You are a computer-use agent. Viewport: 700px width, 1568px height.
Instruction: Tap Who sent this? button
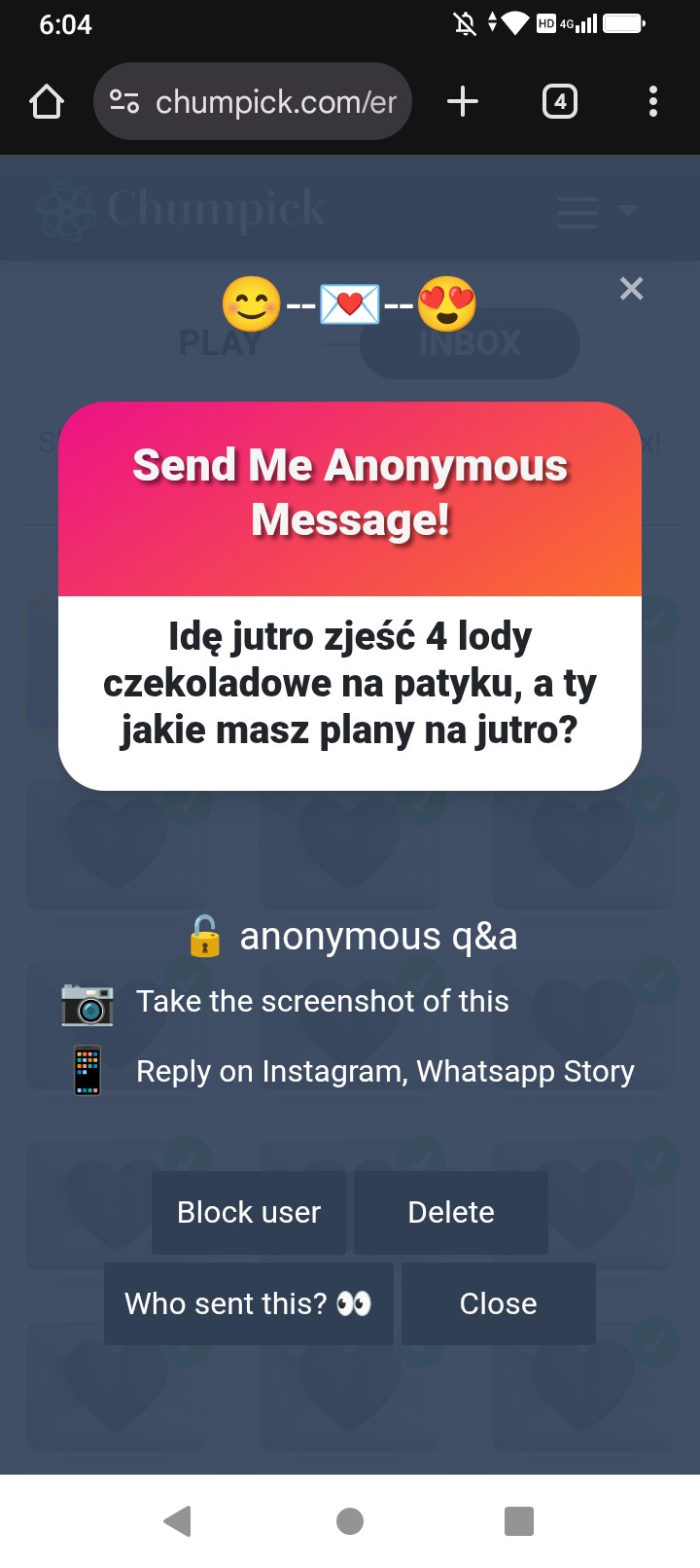click(249, 1303)
